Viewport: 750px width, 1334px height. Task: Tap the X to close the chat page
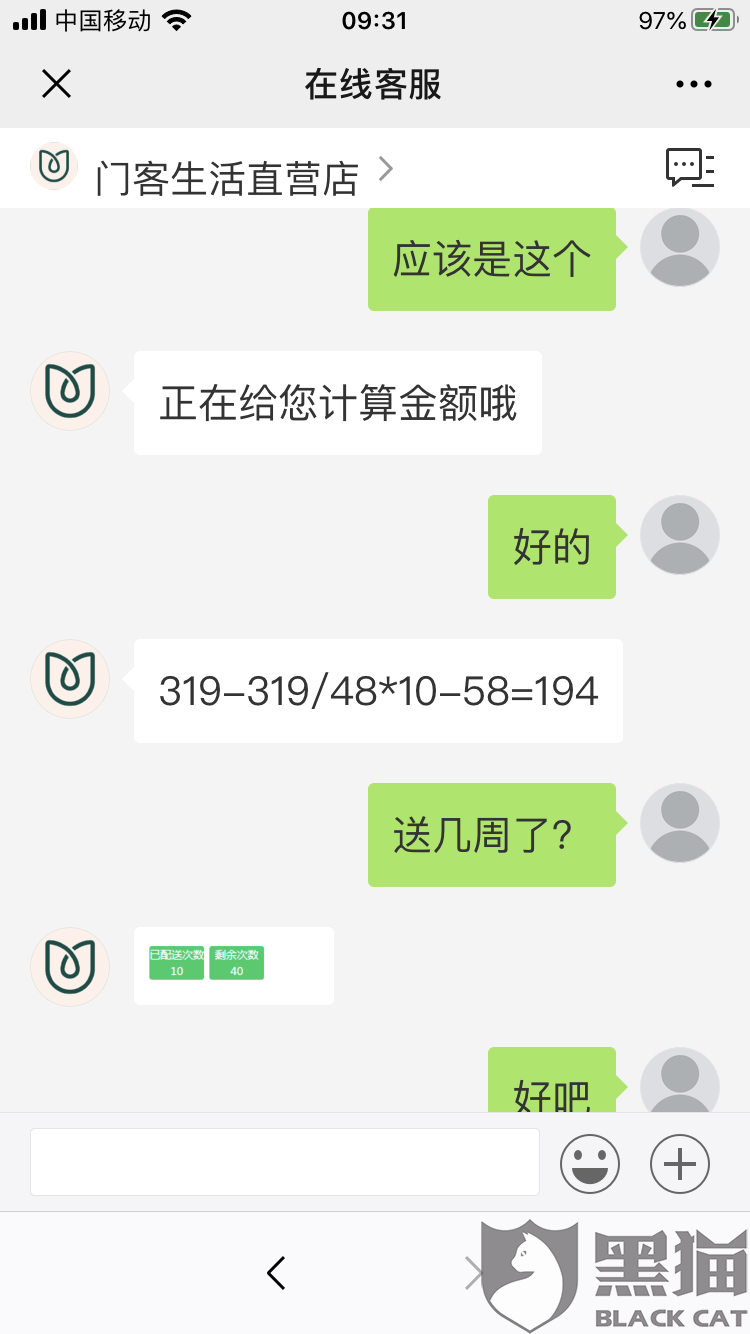(57, 84)
